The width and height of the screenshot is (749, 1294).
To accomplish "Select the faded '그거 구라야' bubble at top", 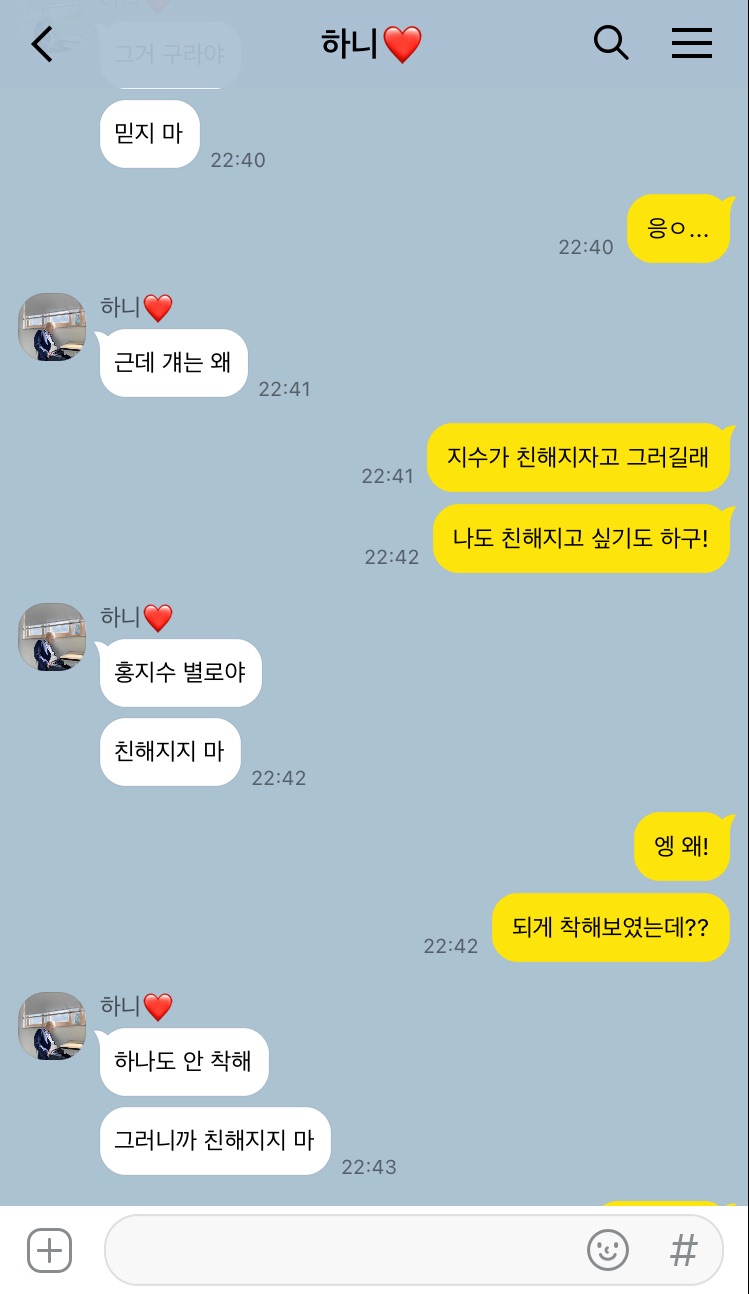I will (x=170, y=53).
